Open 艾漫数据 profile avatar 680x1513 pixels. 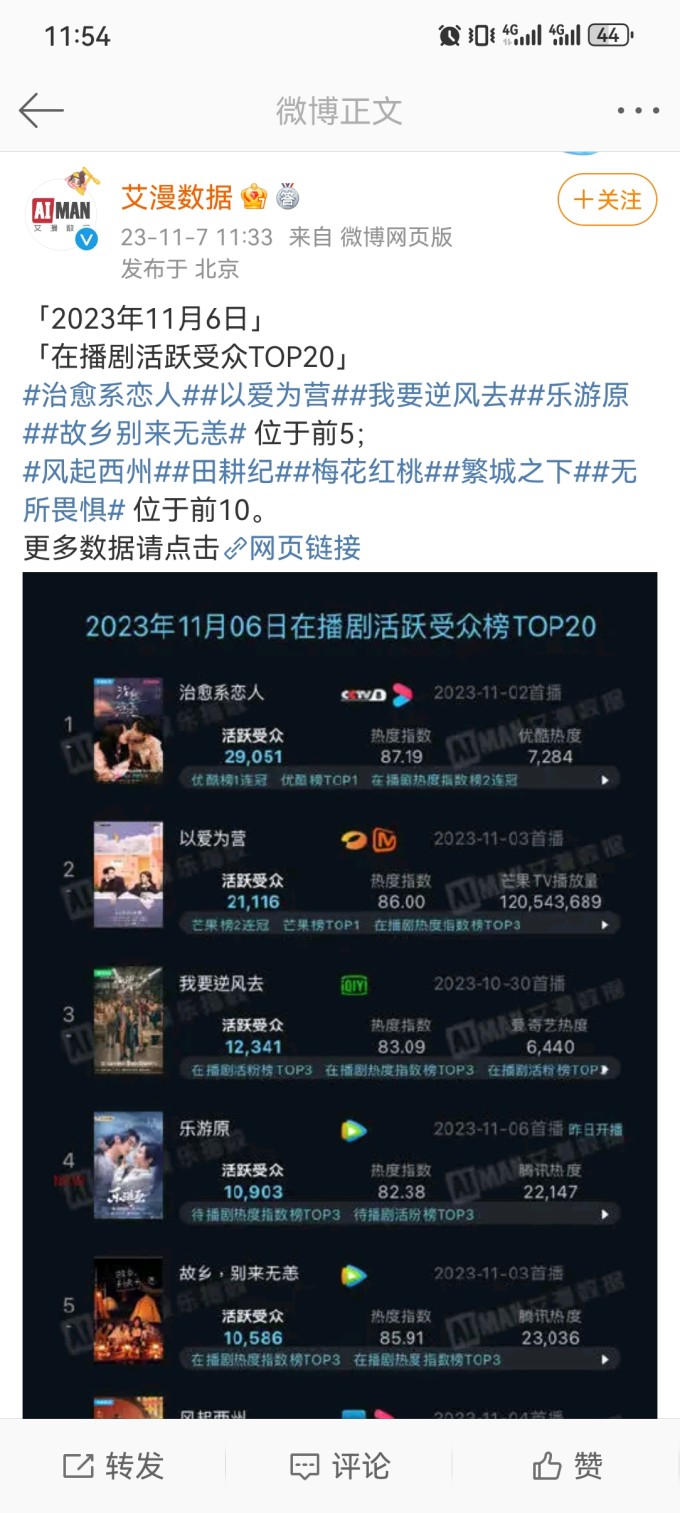pyautogui.click(x=61, y=213)
